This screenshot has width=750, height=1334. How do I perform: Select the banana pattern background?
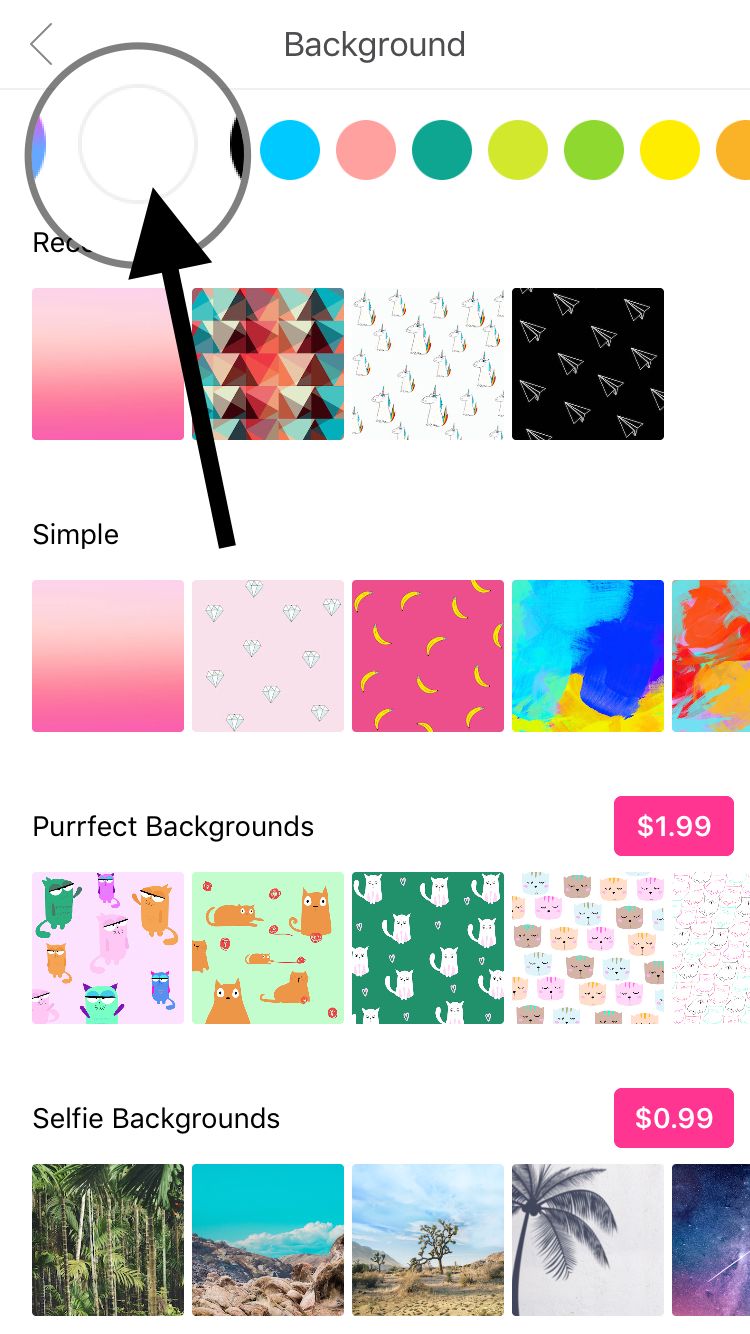tap(428, 656)
